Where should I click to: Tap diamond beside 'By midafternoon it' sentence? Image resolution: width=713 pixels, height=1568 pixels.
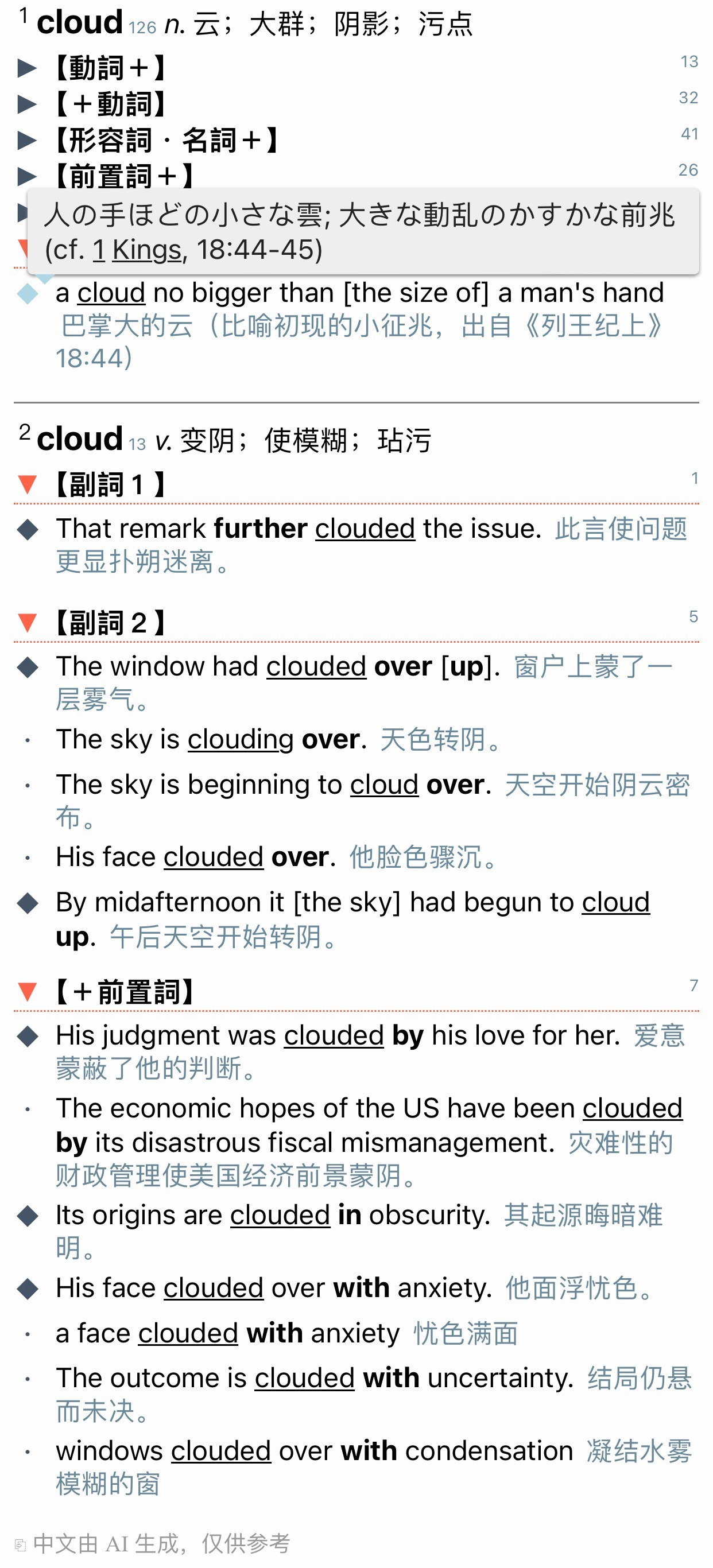click(28, 903)
